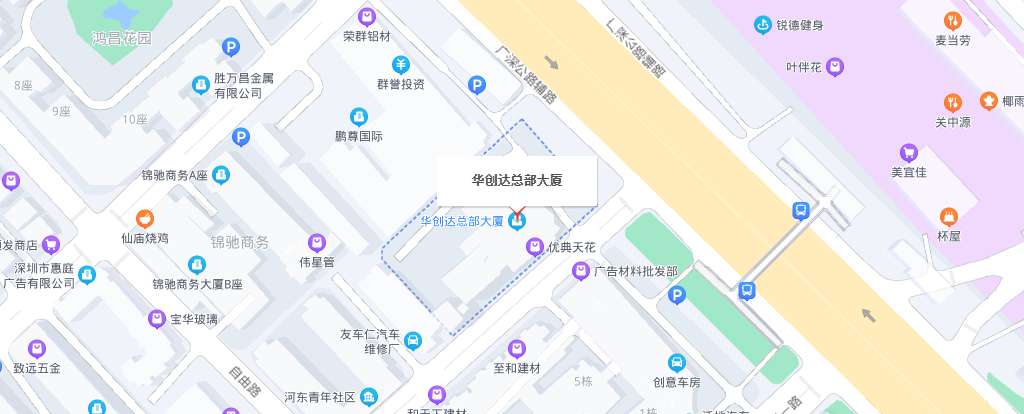1024x414 pixels.
Task: Tap the 广告材料批发部 marker
Action: 581,271
